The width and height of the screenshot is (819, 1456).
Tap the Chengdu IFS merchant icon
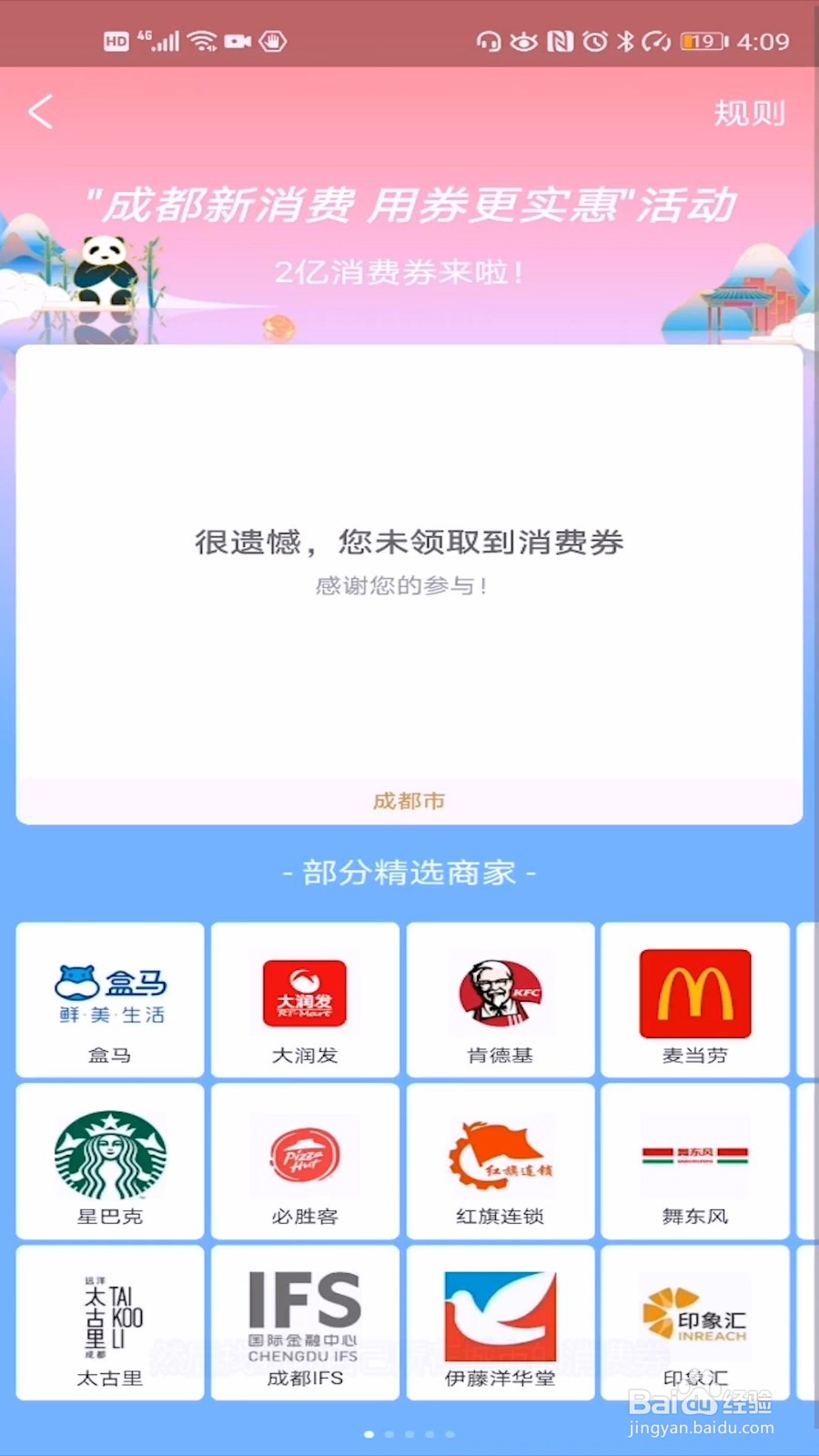click(x=304, y=1318)
